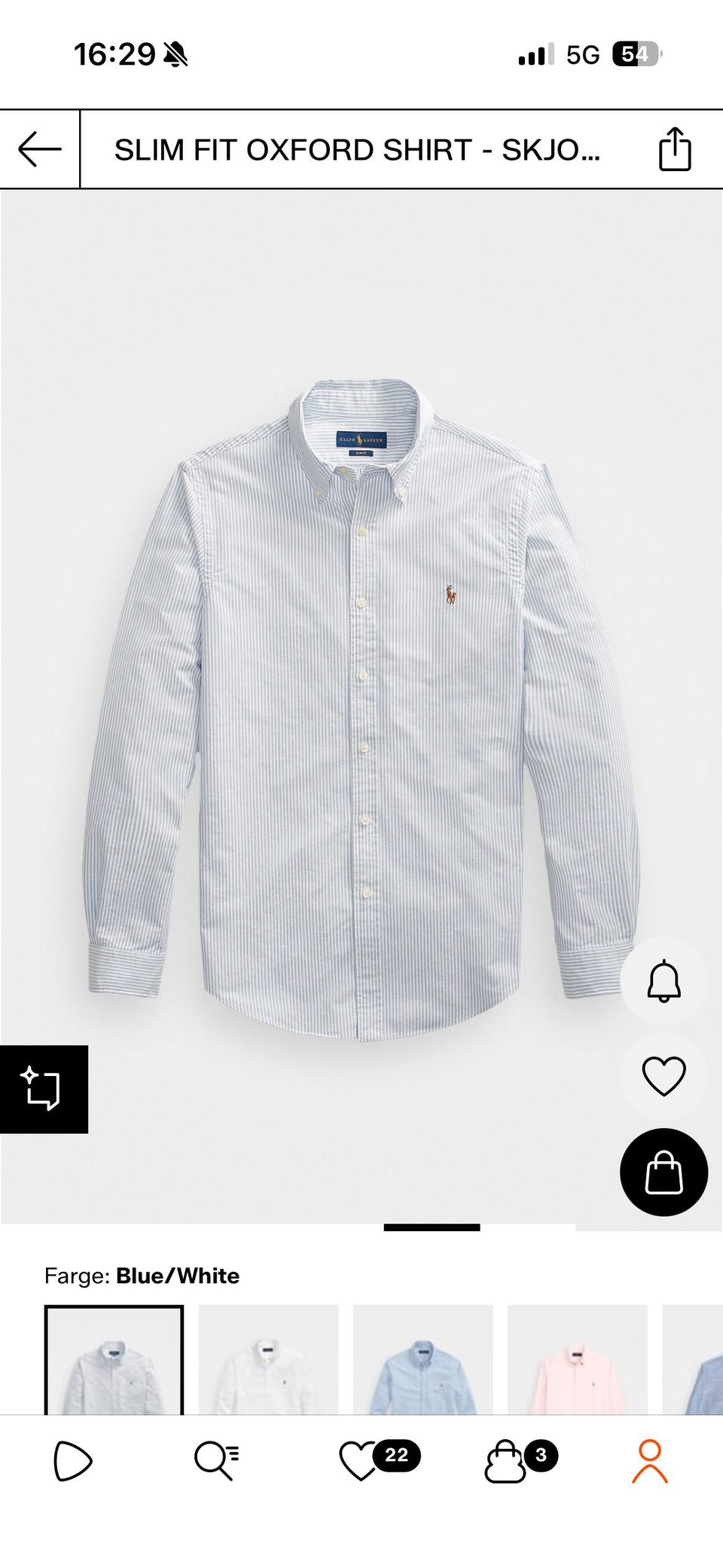The width and height of the screenshot is (723, 1568).
Task: Open the price alert bell
Action: tap(664, 981)
